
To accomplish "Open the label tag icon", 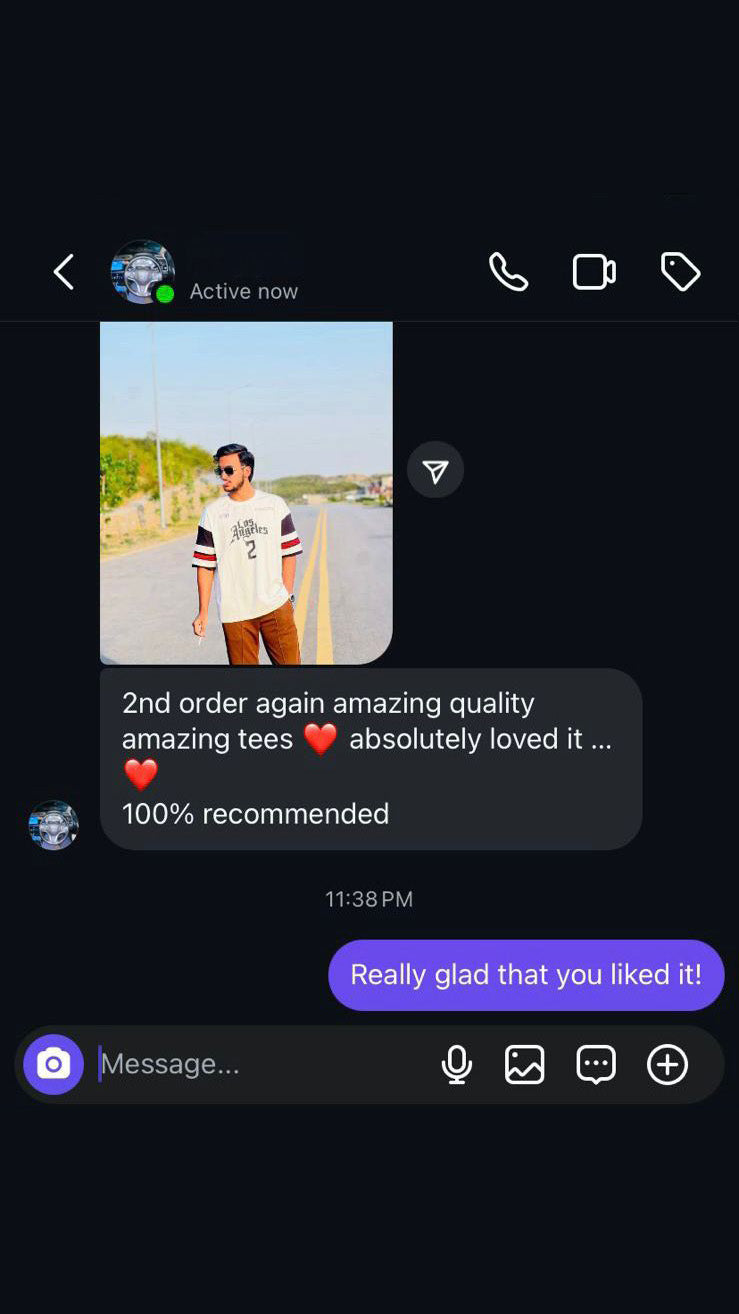I will (680, 272).
